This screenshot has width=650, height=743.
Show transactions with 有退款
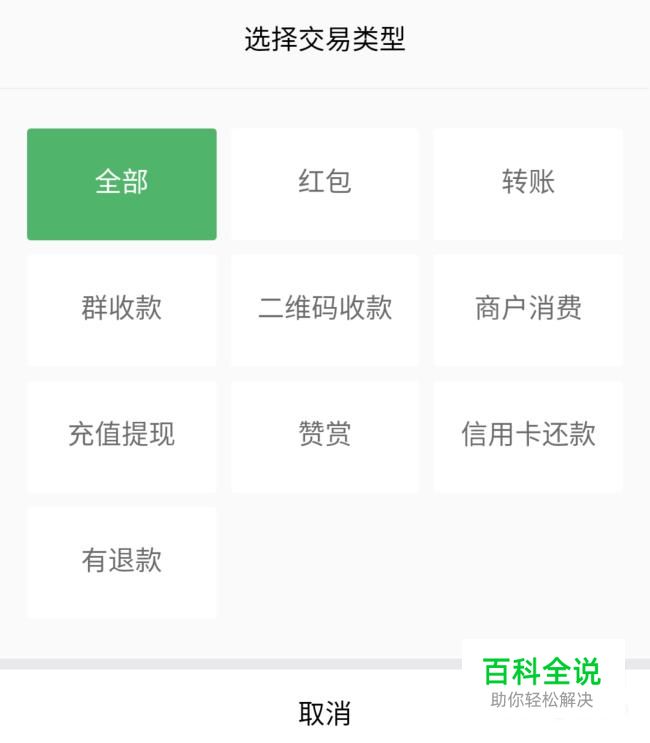point(121,562)
